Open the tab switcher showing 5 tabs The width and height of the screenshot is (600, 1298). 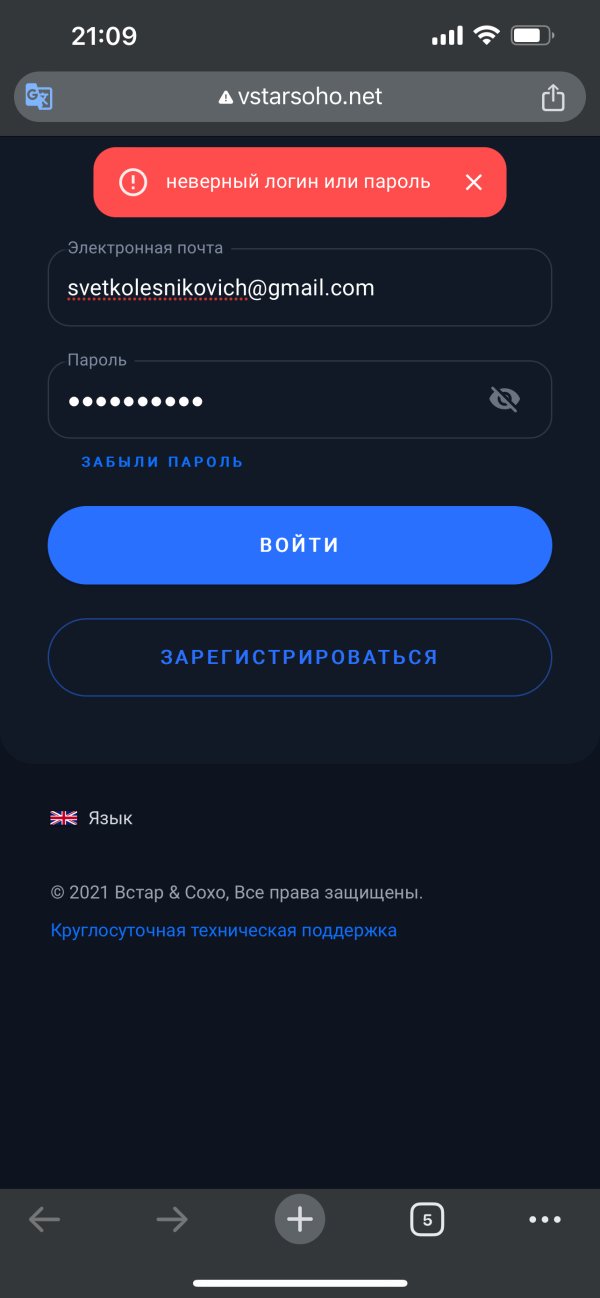427,1219
